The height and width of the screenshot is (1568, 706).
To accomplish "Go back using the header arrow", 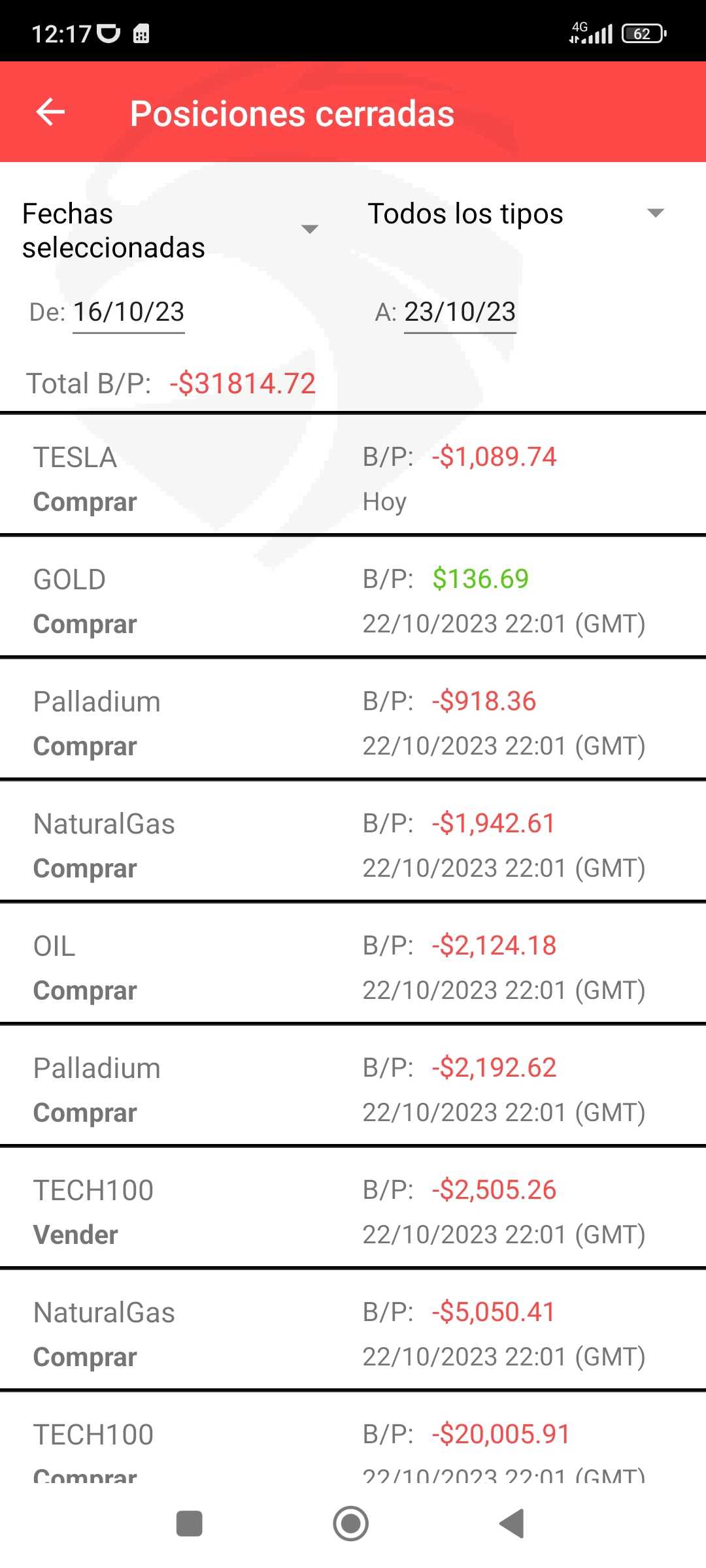I will click(x=50, y=112).
